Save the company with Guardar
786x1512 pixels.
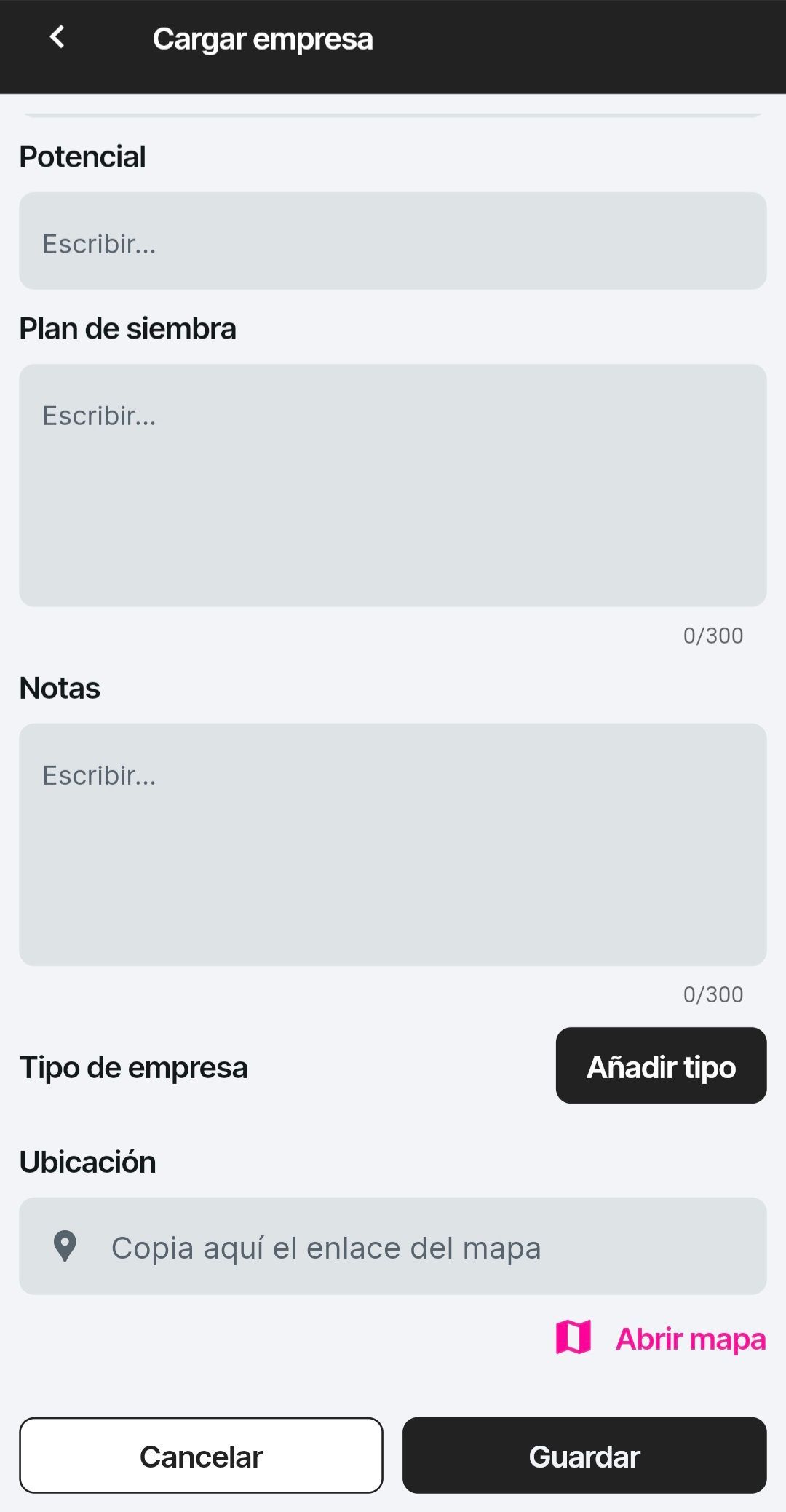(x=584, y=1455)
